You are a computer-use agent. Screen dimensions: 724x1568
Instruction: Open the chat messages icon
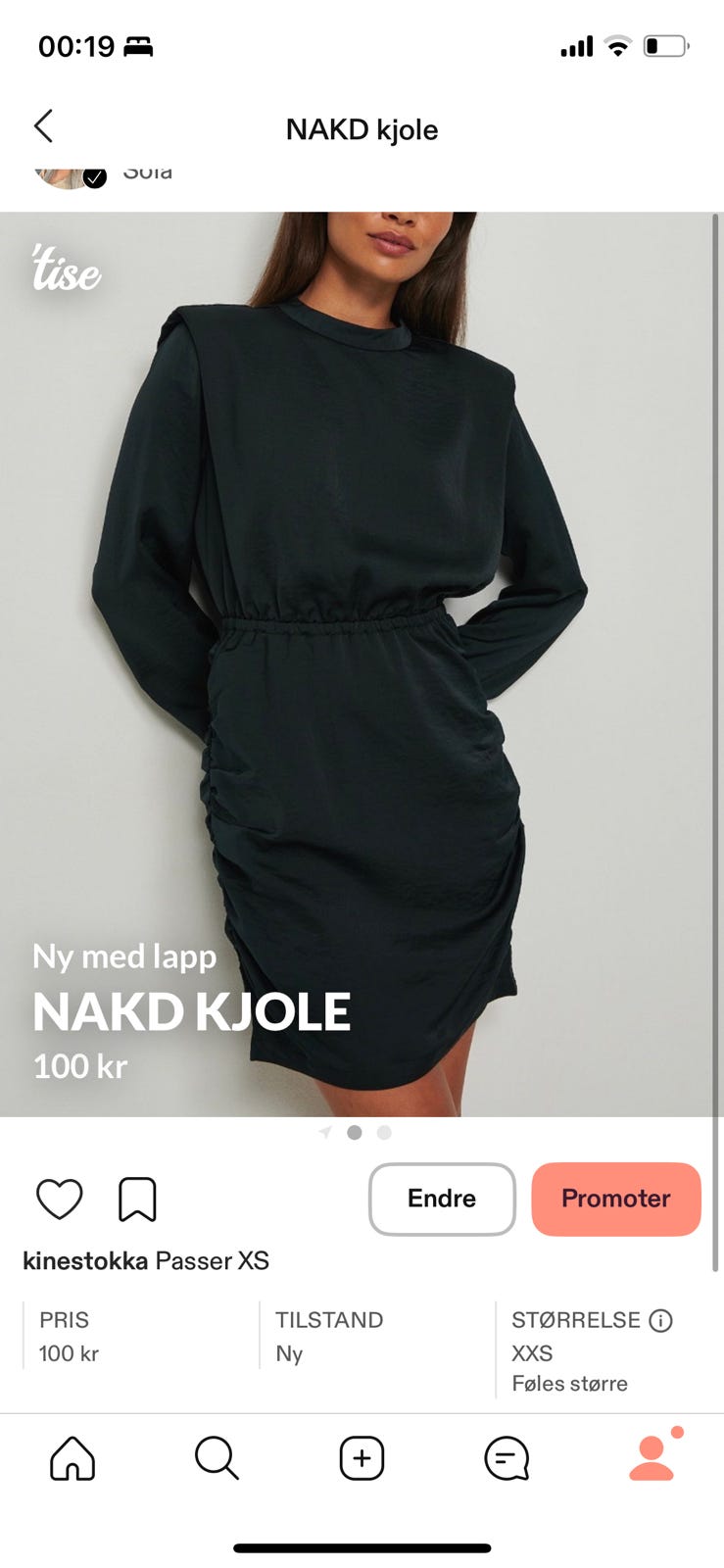pos(507,1458)
